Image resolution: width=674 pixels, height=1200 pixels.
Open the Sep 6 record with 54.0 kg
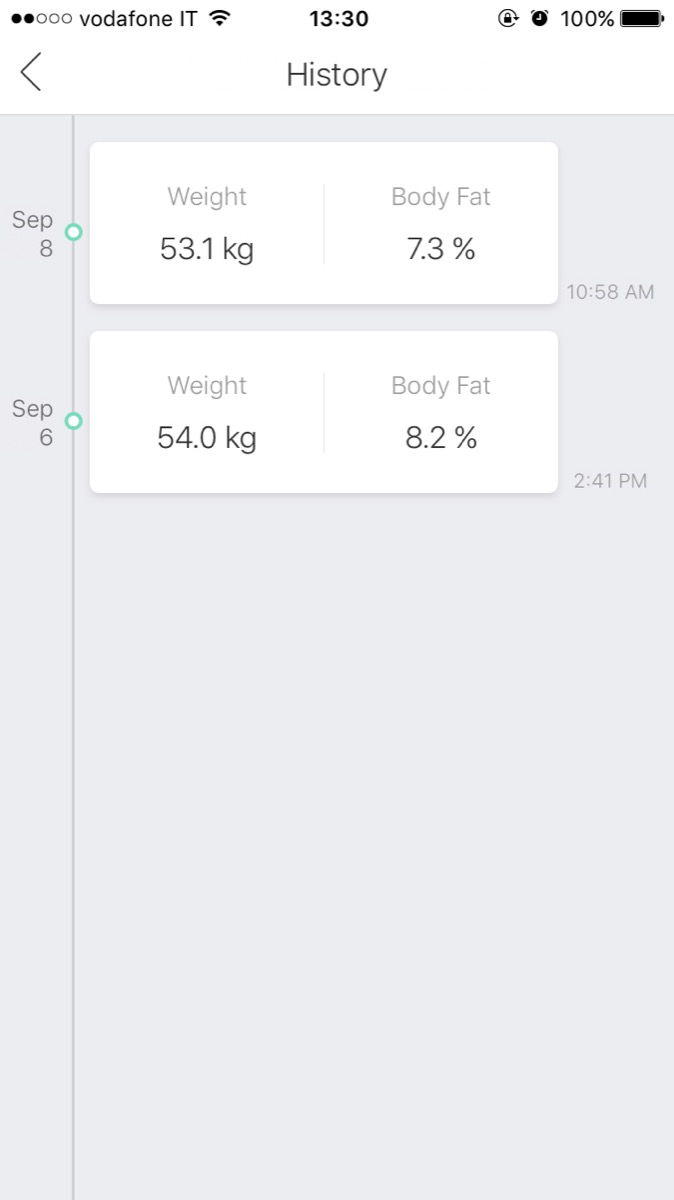click(323, 412)
